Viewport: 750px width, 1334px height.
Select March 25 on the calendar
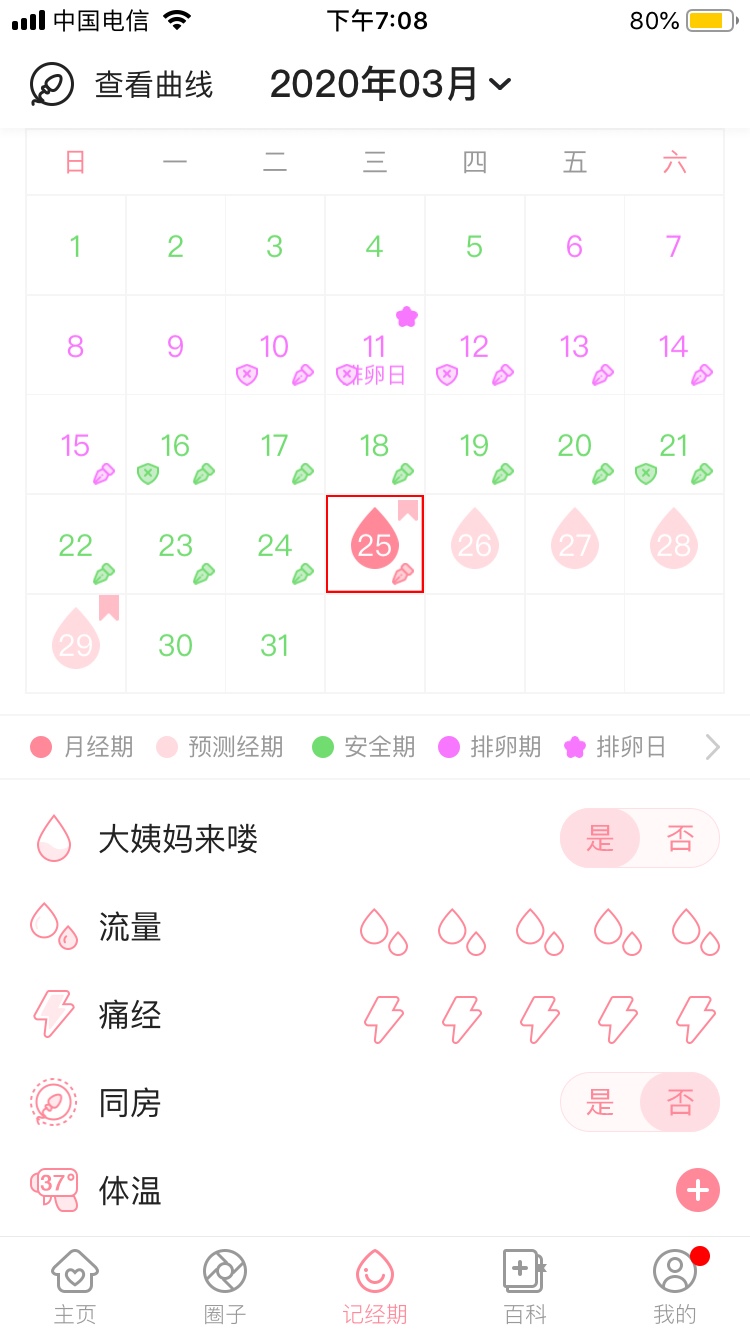(375, 544)
